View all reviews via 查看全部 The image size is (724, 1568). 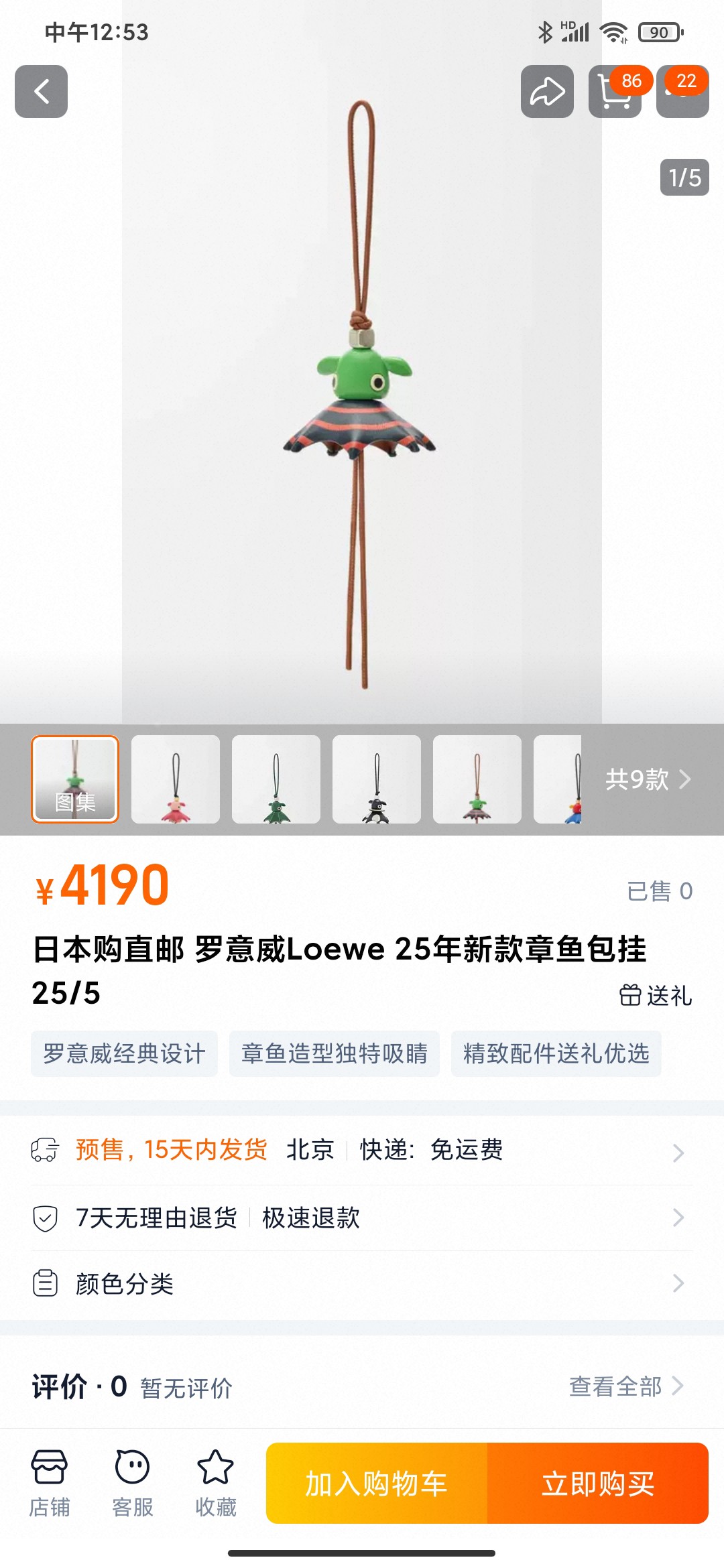coord(625,1386)
